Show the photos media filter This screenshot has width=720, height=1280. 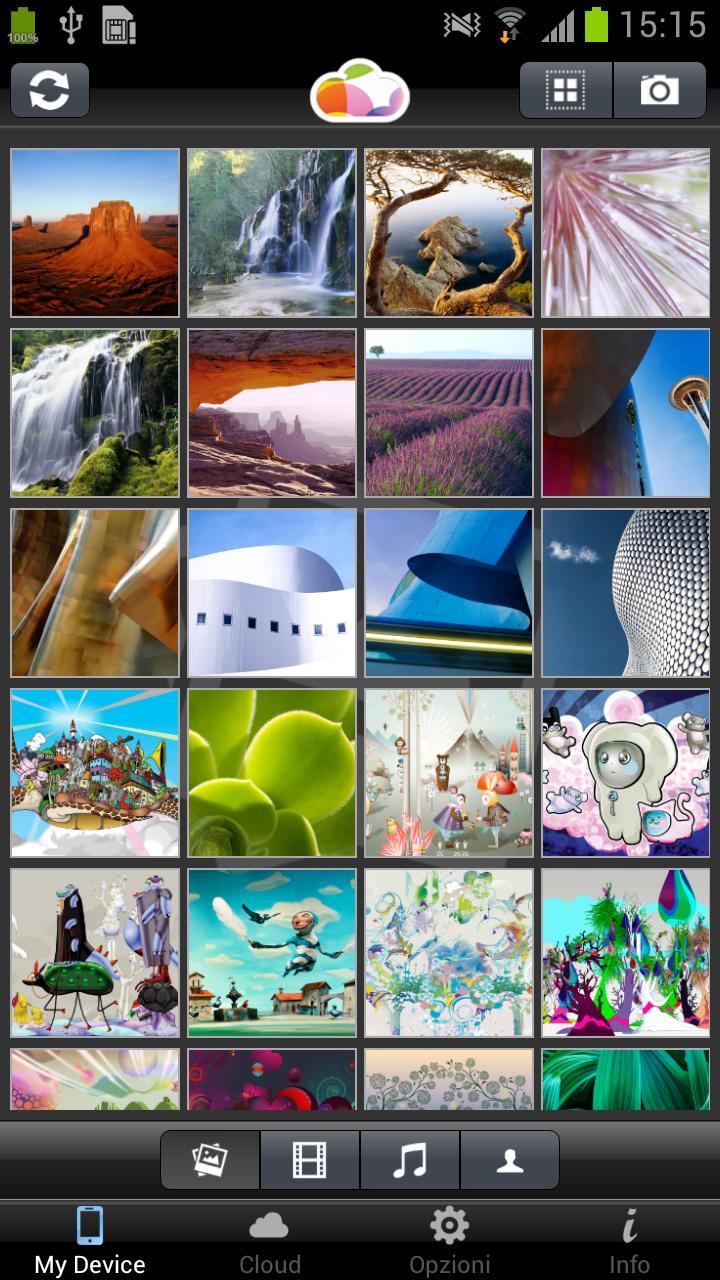click(210, 1160)
